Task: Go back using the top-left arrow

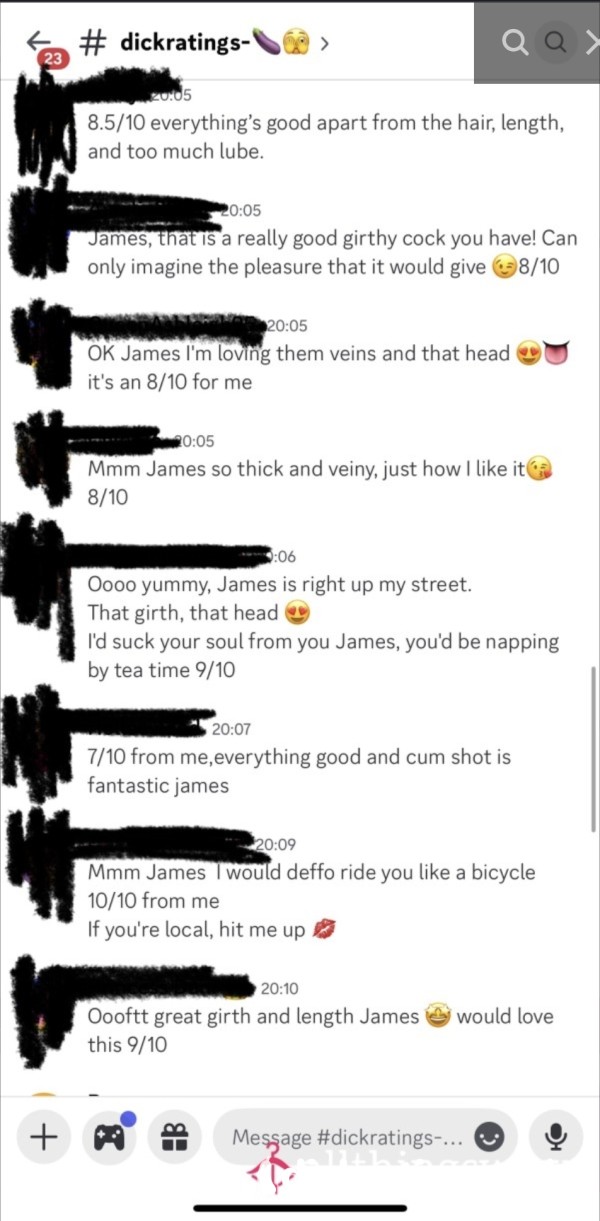Action: click(x=38, y=41)
